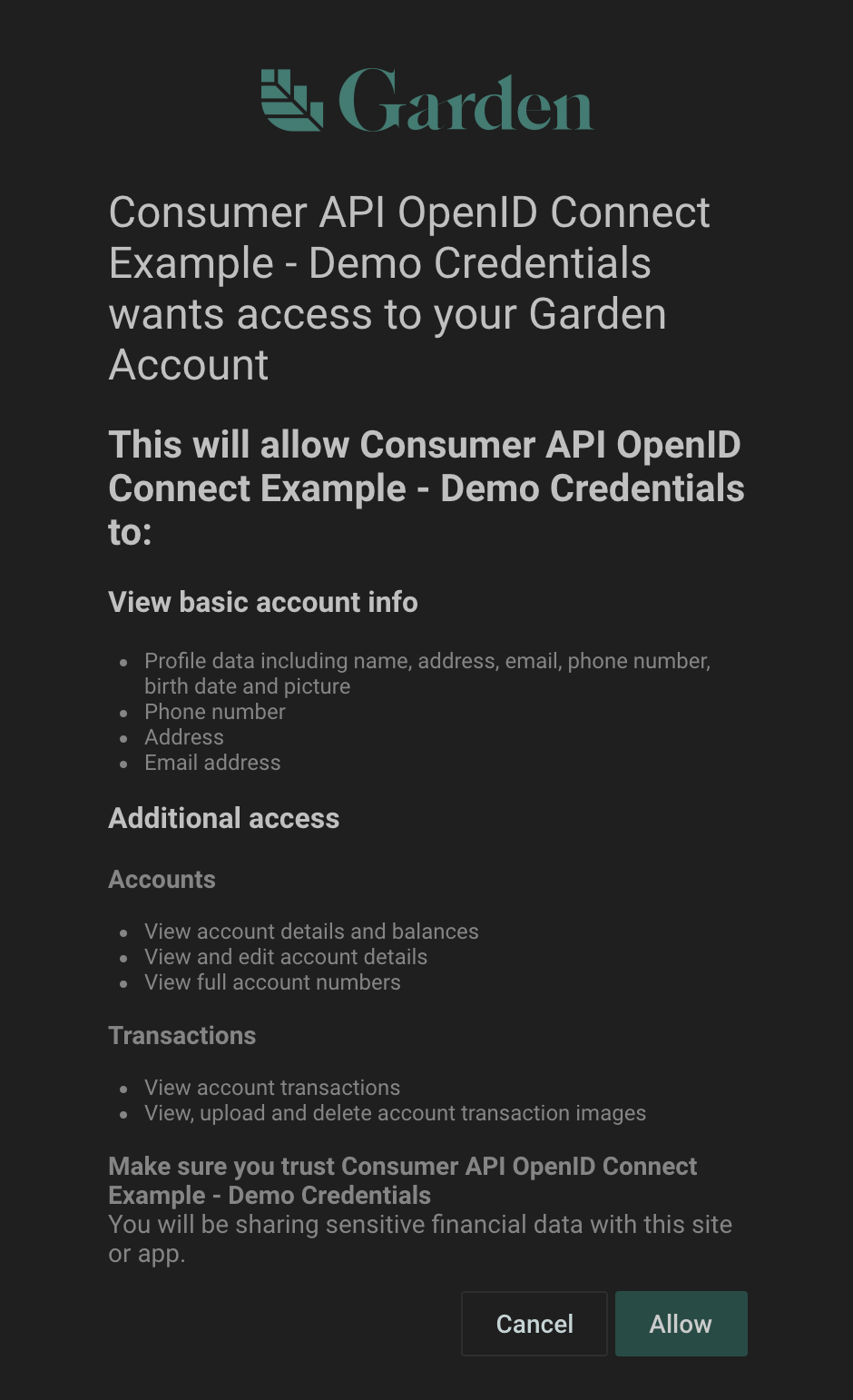Allow access to your Garden account
The width and height of the screenshot is (853, 1400).
681,1324
